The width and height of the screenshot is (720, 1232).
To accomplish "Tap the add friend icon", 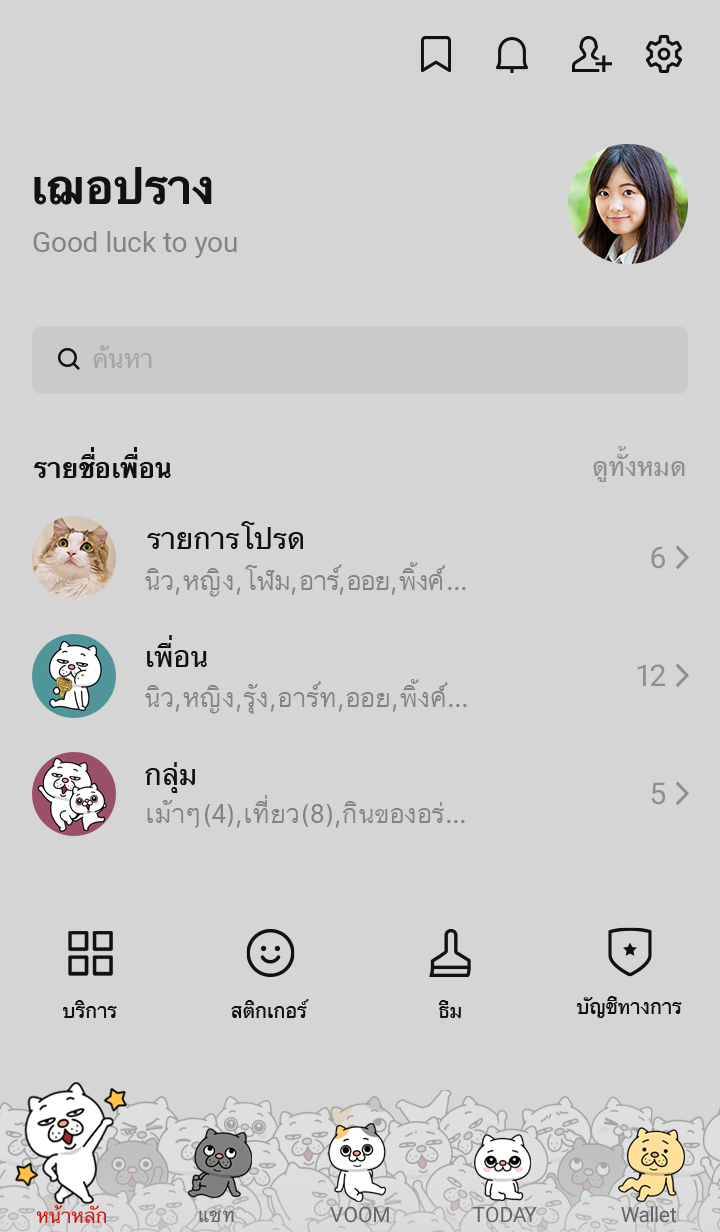I will (x=590, y=55).
